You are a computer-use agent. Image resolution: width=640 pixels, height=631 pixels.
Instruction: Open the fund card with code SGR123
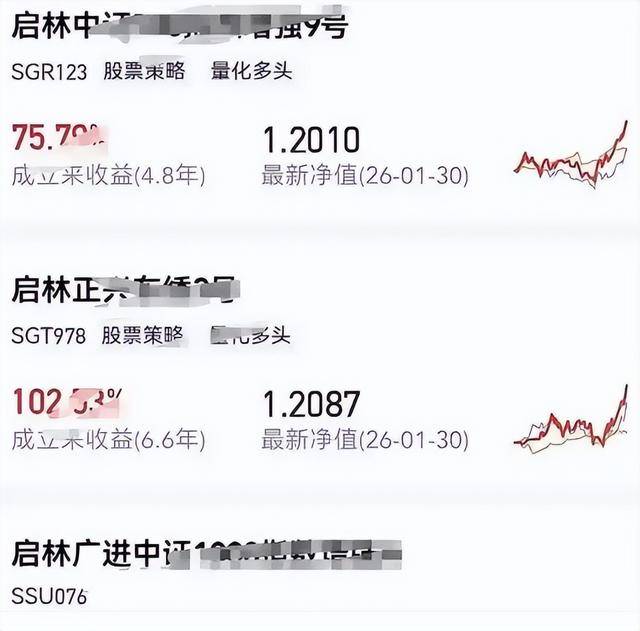point(180,27)
